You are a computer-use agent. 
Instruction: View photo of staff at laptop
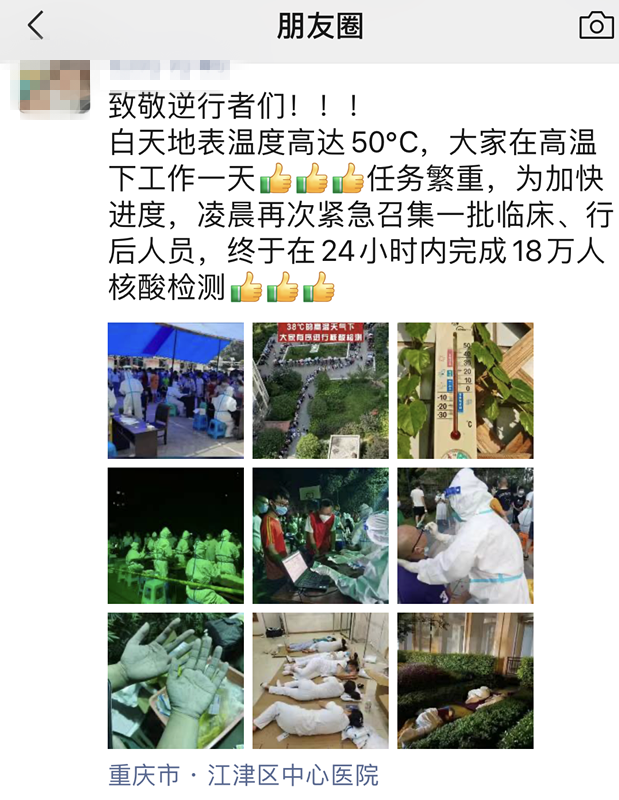tap(321, 535)
